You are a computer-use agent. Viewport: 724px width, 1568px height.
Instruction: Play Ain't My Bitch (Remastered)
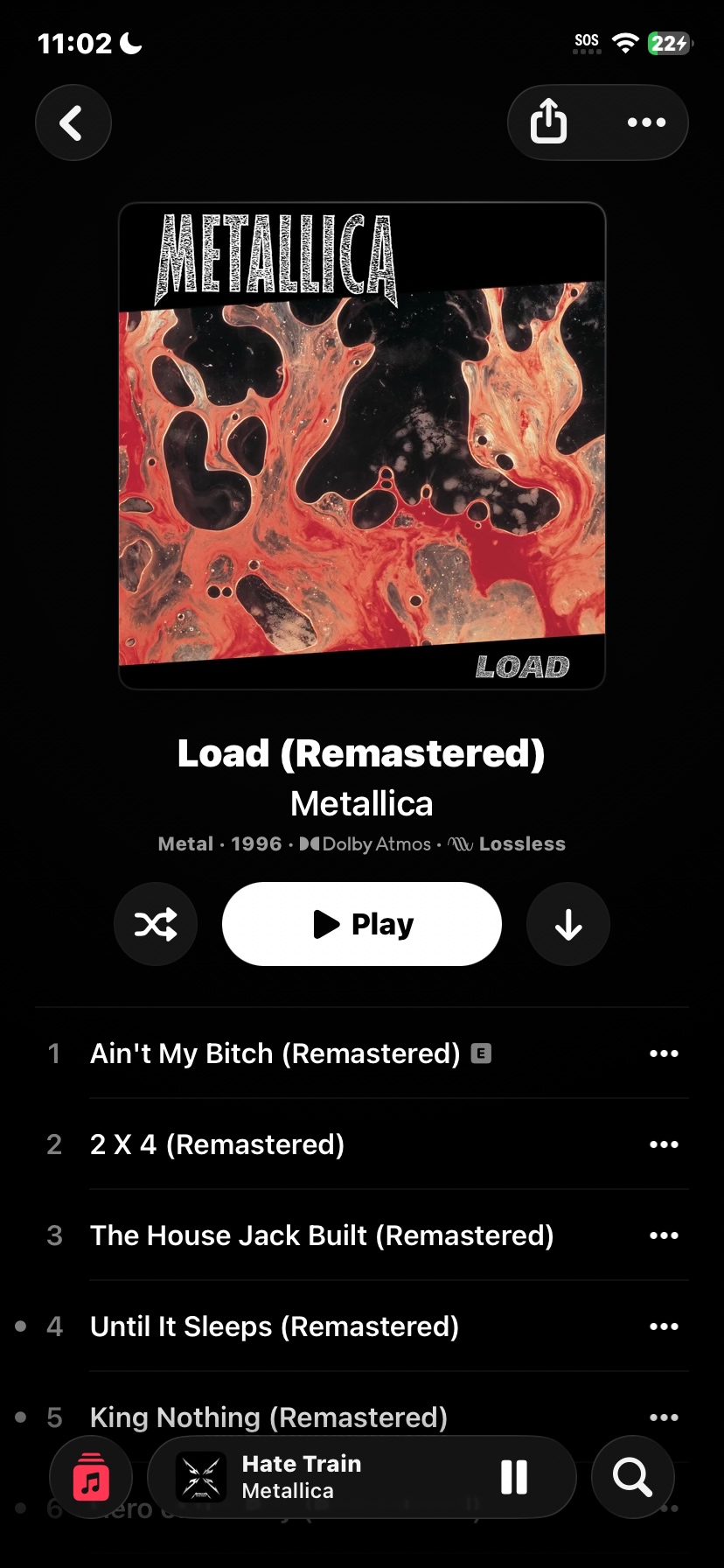click(x=275, y=1053)
